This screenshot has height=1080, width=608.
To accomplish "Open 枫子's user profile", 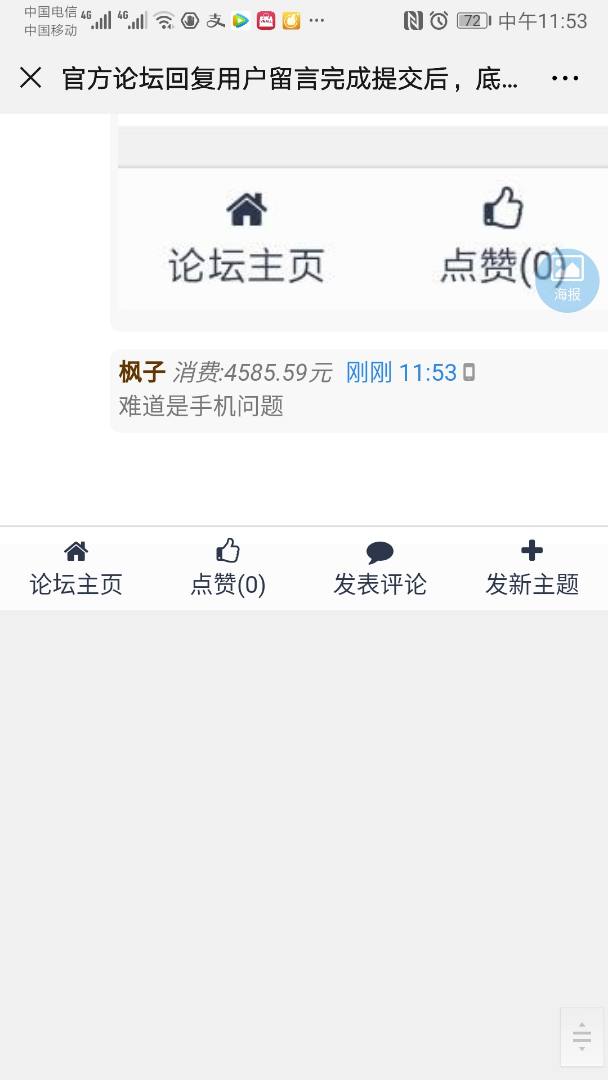I will coord(141,373).
